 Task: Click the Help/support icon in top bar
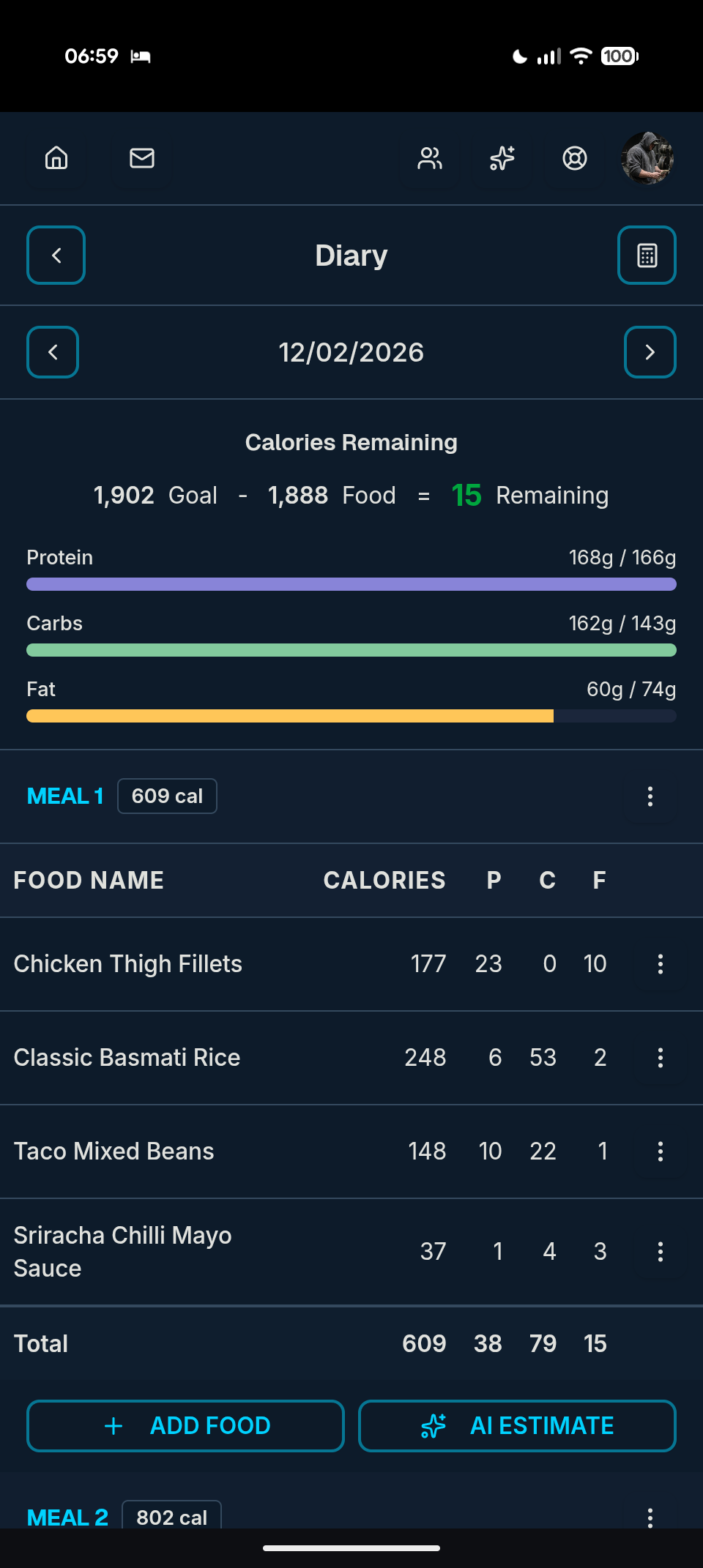(x=574, y=159)
